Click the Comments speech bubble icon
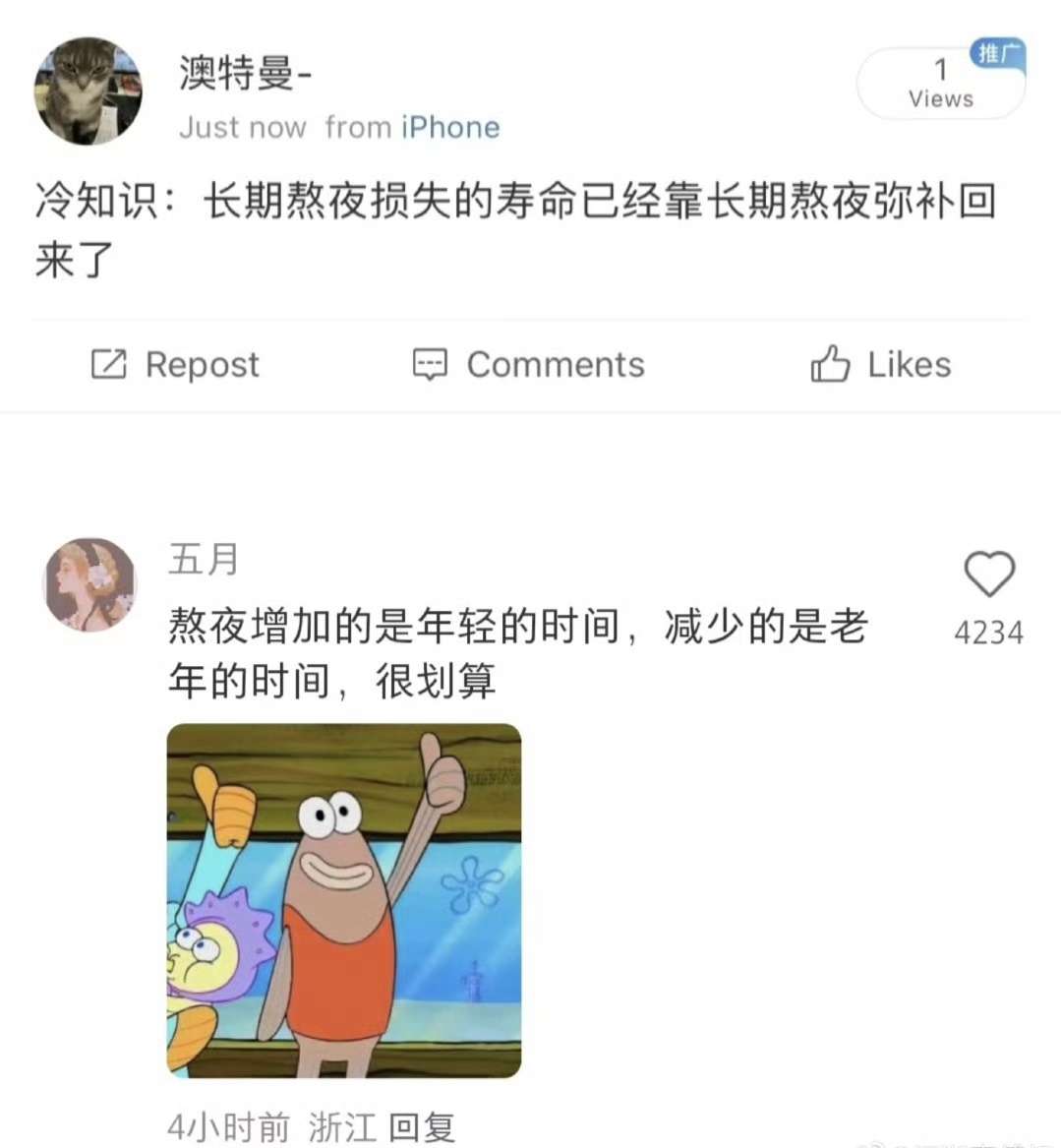This screenshot has width=1061, height=1148. click(430, 364)
